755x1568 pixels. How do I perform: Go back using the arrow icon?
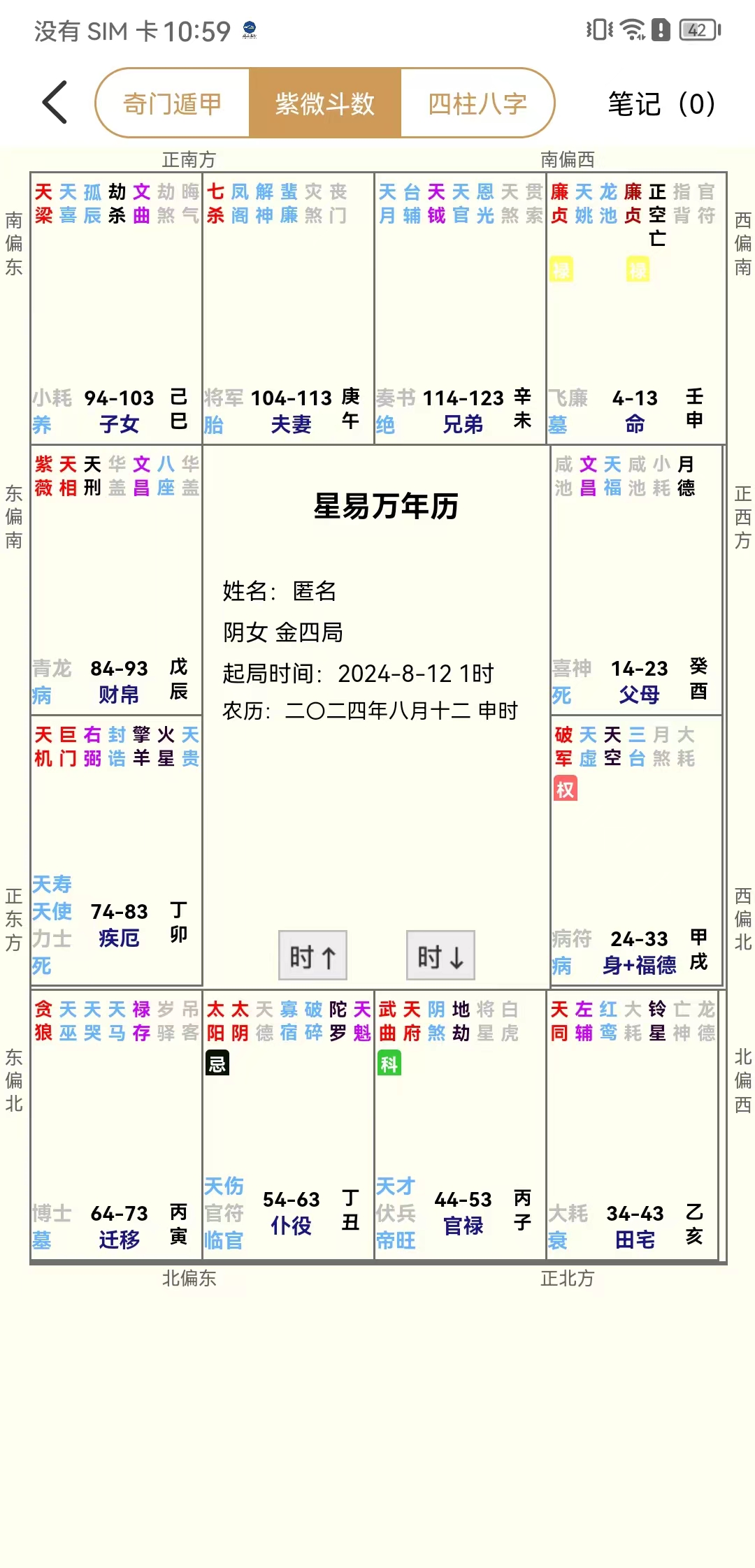click(55, 103)
